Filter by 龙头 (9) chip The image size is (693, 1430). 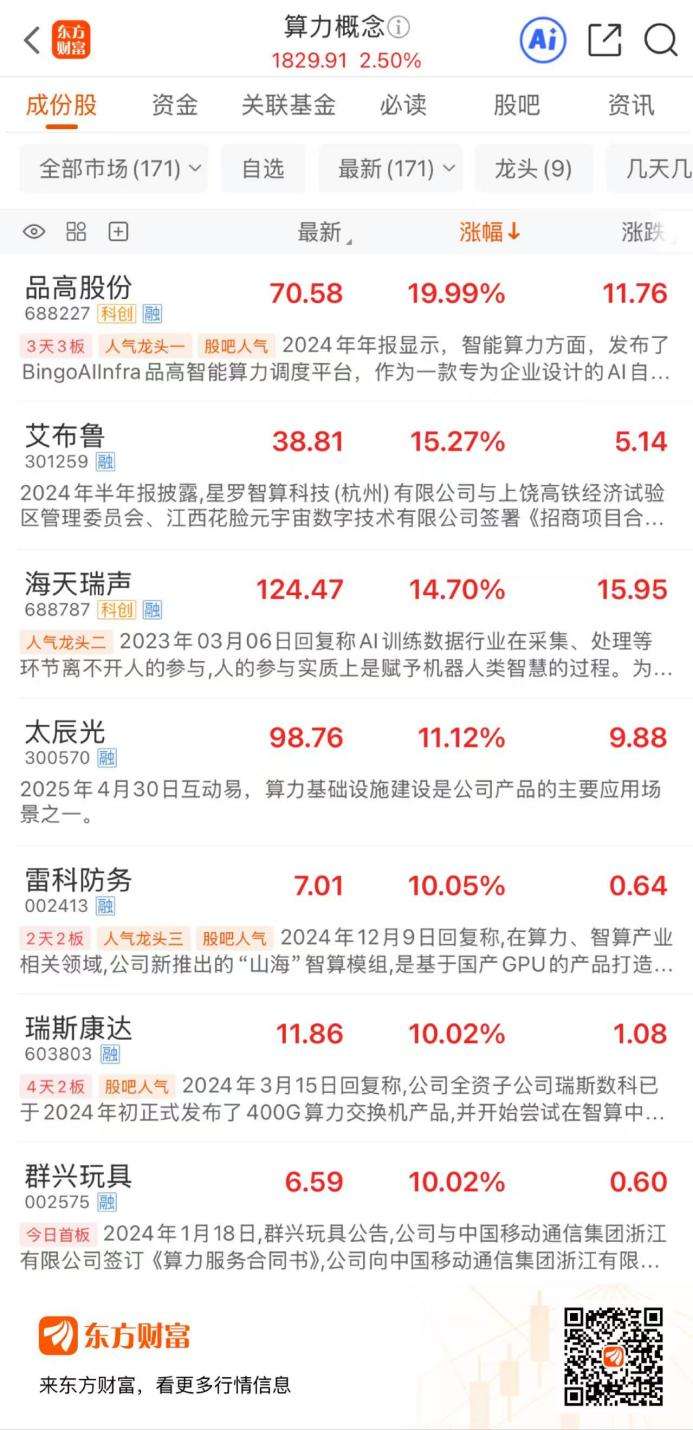click(533, 169)
